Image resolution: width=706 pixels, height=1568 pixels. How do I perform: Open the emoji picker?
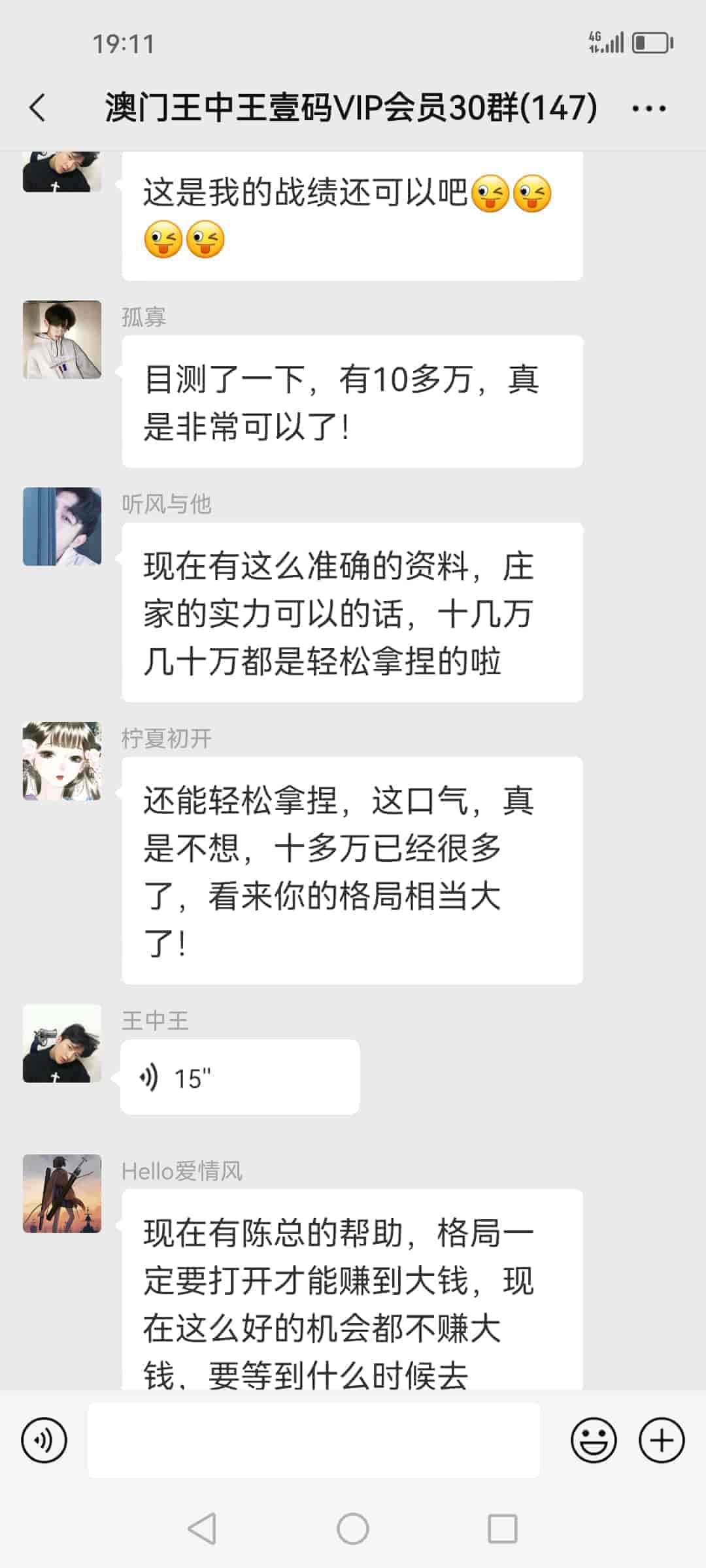(x=594, y=1440)
